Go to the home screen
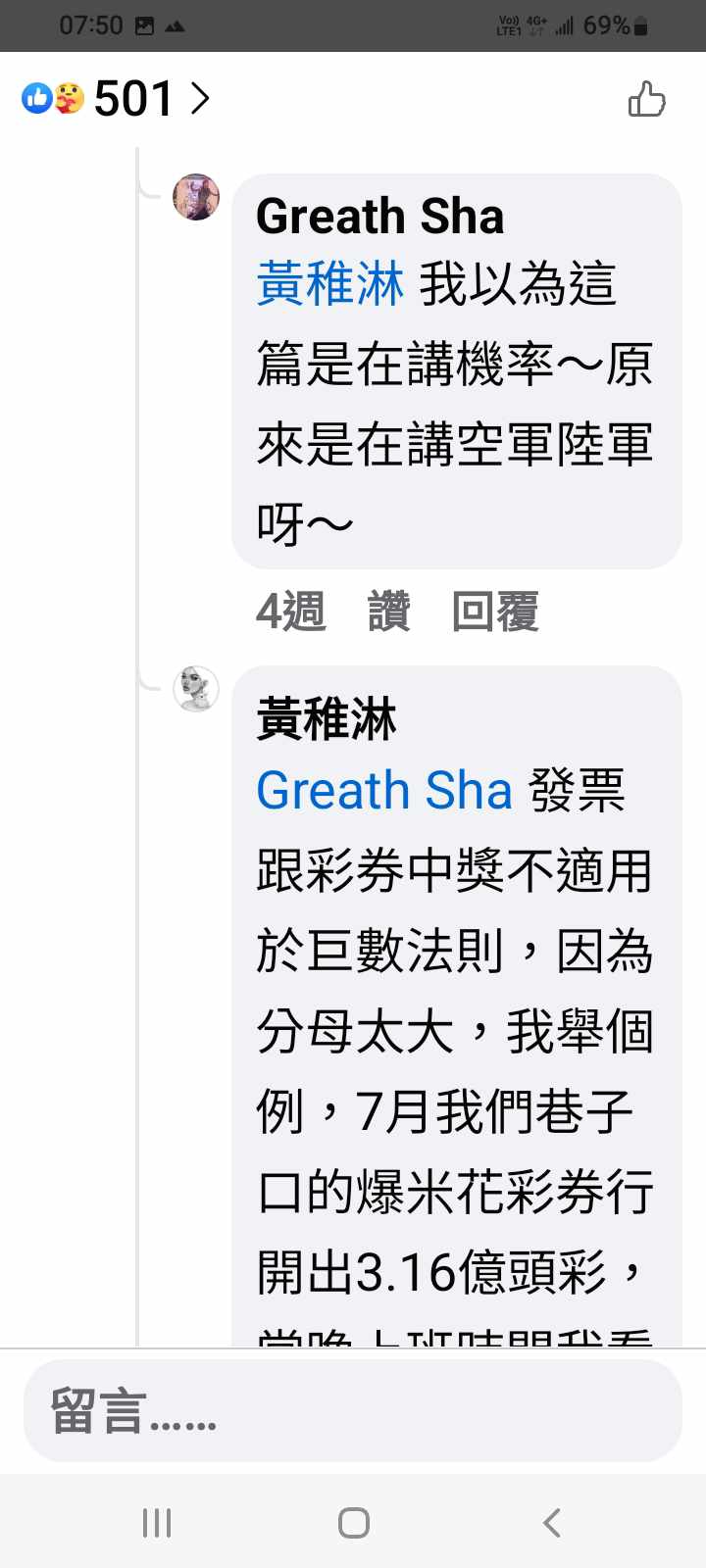 pos(353,1522)
